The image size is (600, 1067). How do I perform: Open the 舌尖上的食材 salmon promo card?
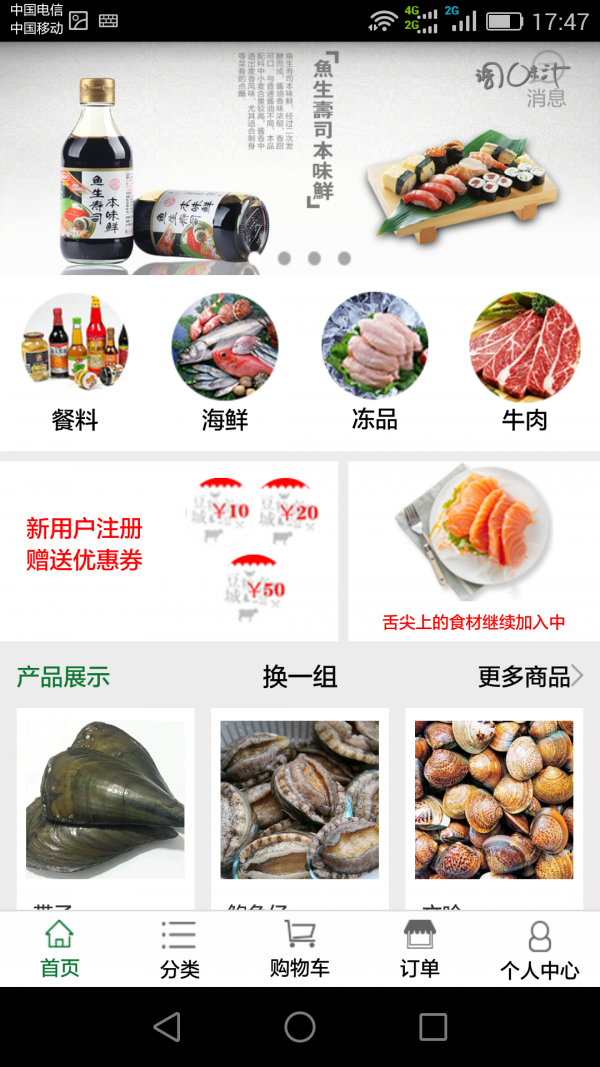tap(474, 550)
